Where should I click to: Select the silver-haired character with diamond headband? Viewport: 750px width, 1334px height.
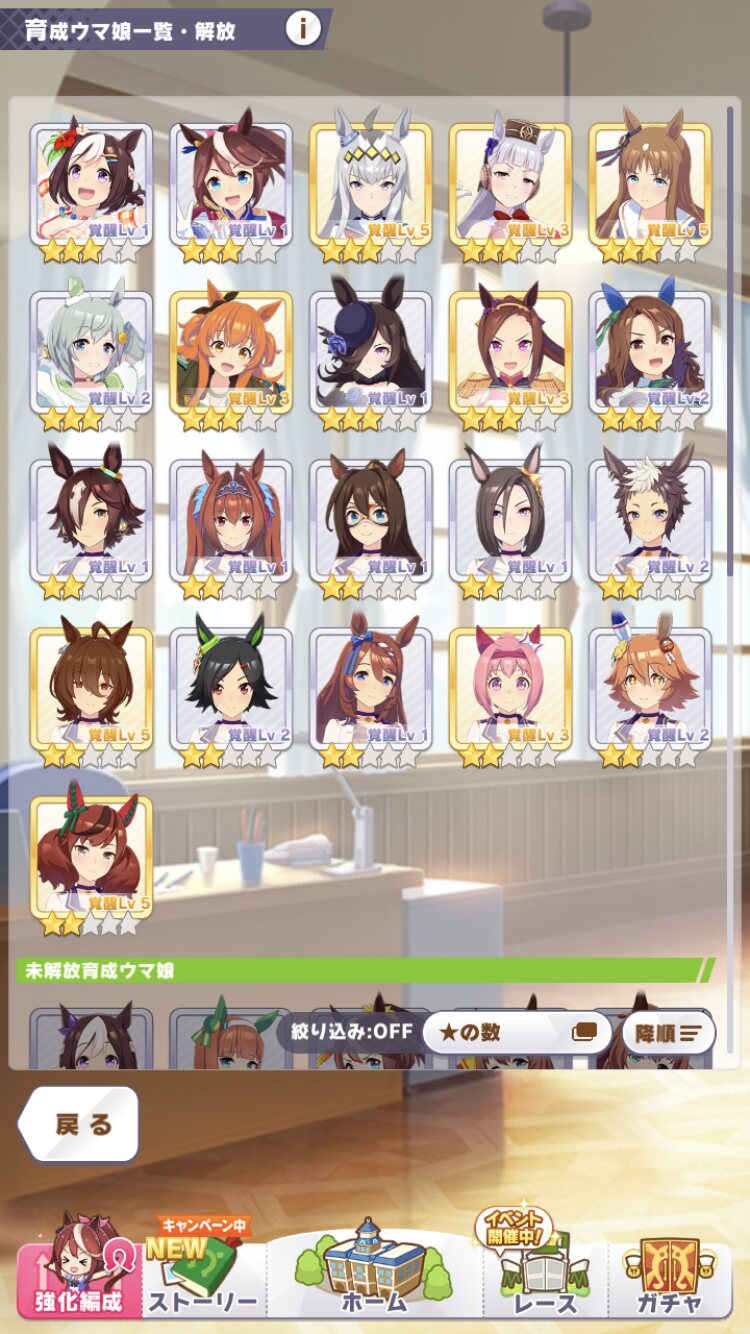(371, 192)
